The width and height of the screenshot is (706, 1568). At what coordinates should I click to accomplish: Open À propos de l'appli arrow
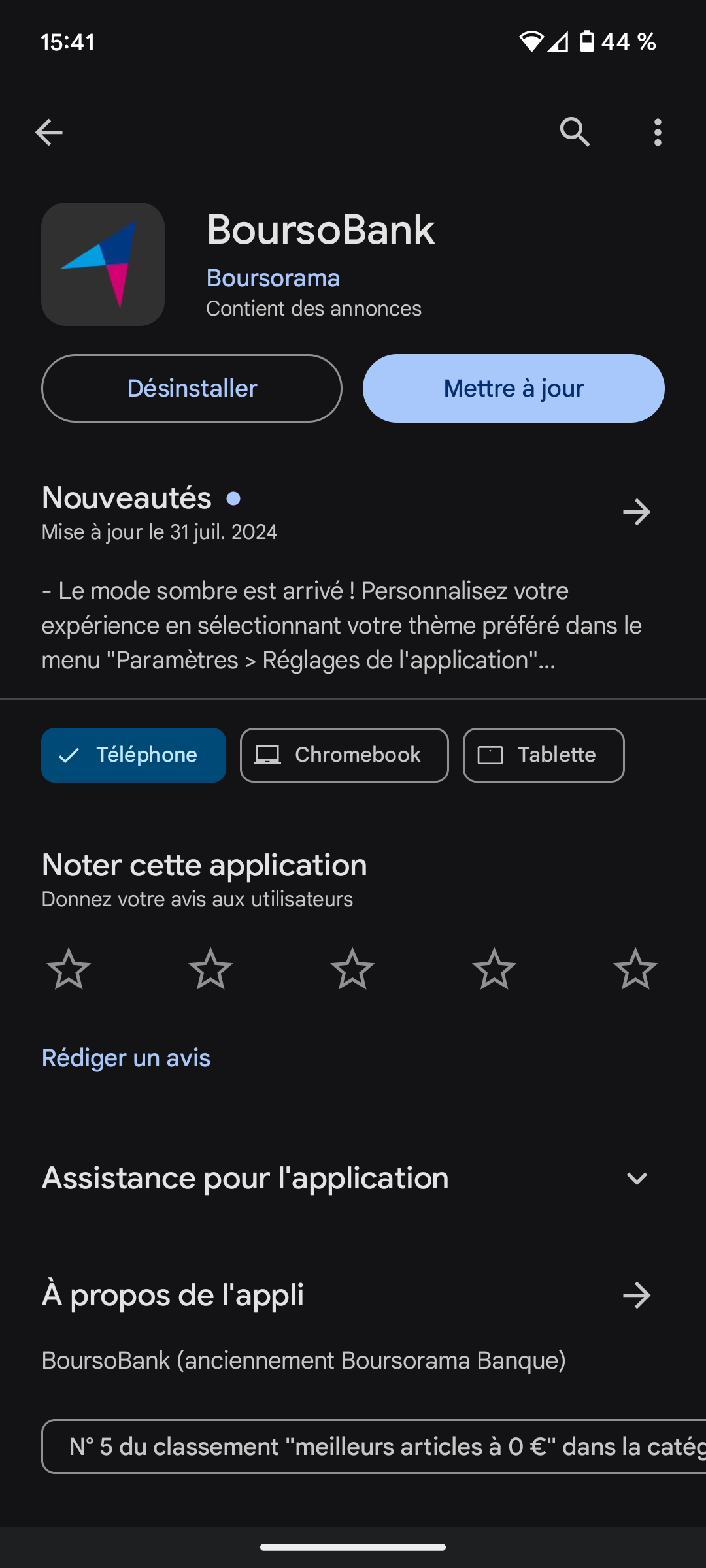pos(637,1295)
